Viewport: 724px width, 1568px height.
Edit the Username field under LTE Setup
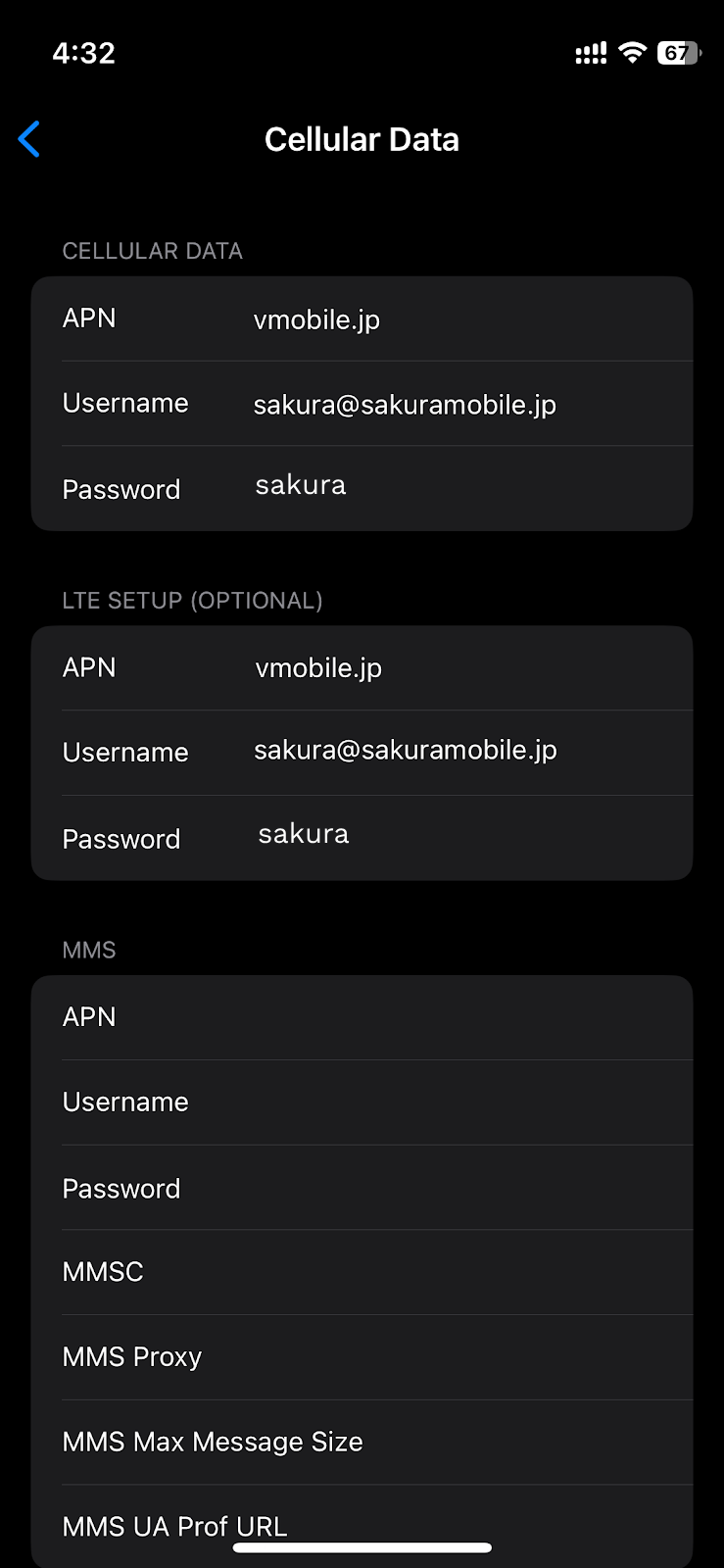point(362,753)
